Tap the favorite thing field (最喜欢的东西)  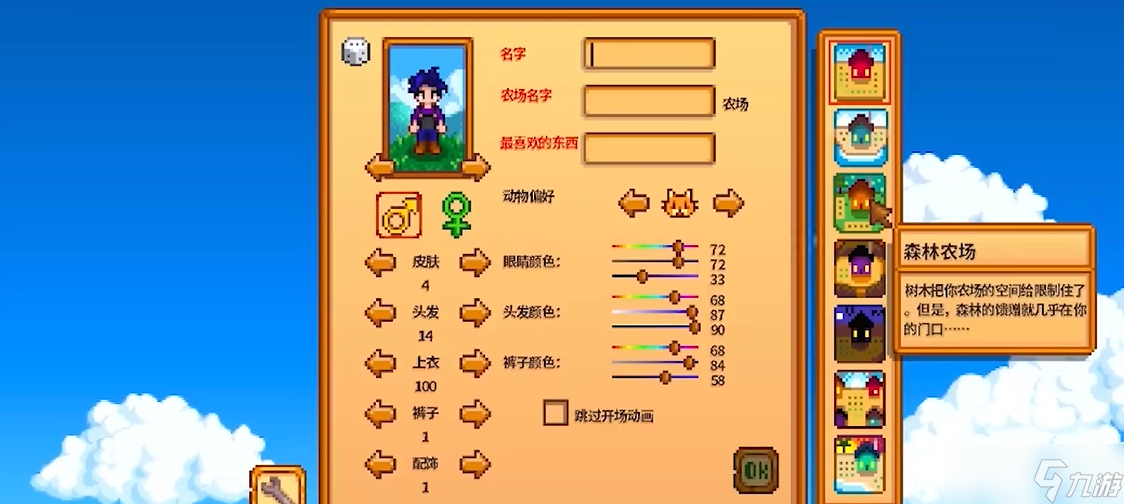[649, 148]
